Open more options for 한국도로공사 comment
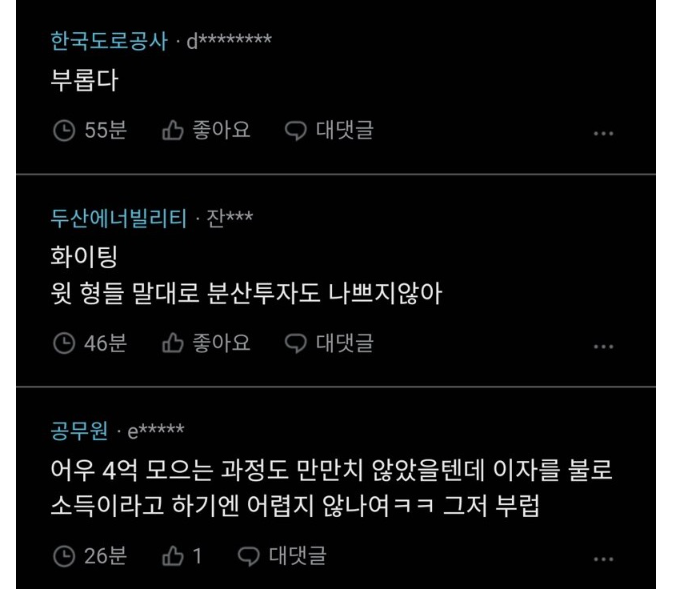The height and width of the screenshot is (601, 683). (603, 132)
